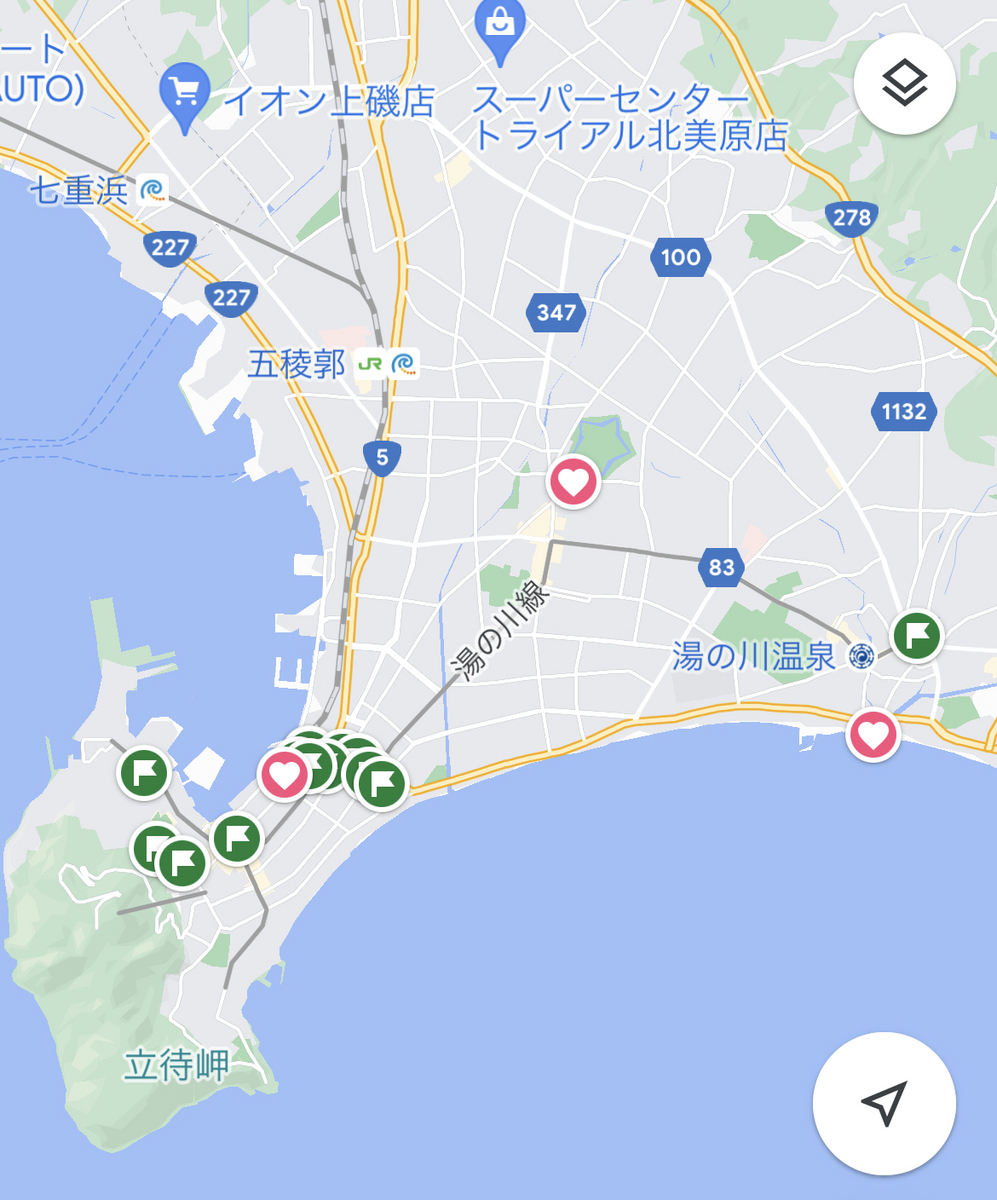Tap the イオン上磯店 shopping pin

tap(184, 96)
